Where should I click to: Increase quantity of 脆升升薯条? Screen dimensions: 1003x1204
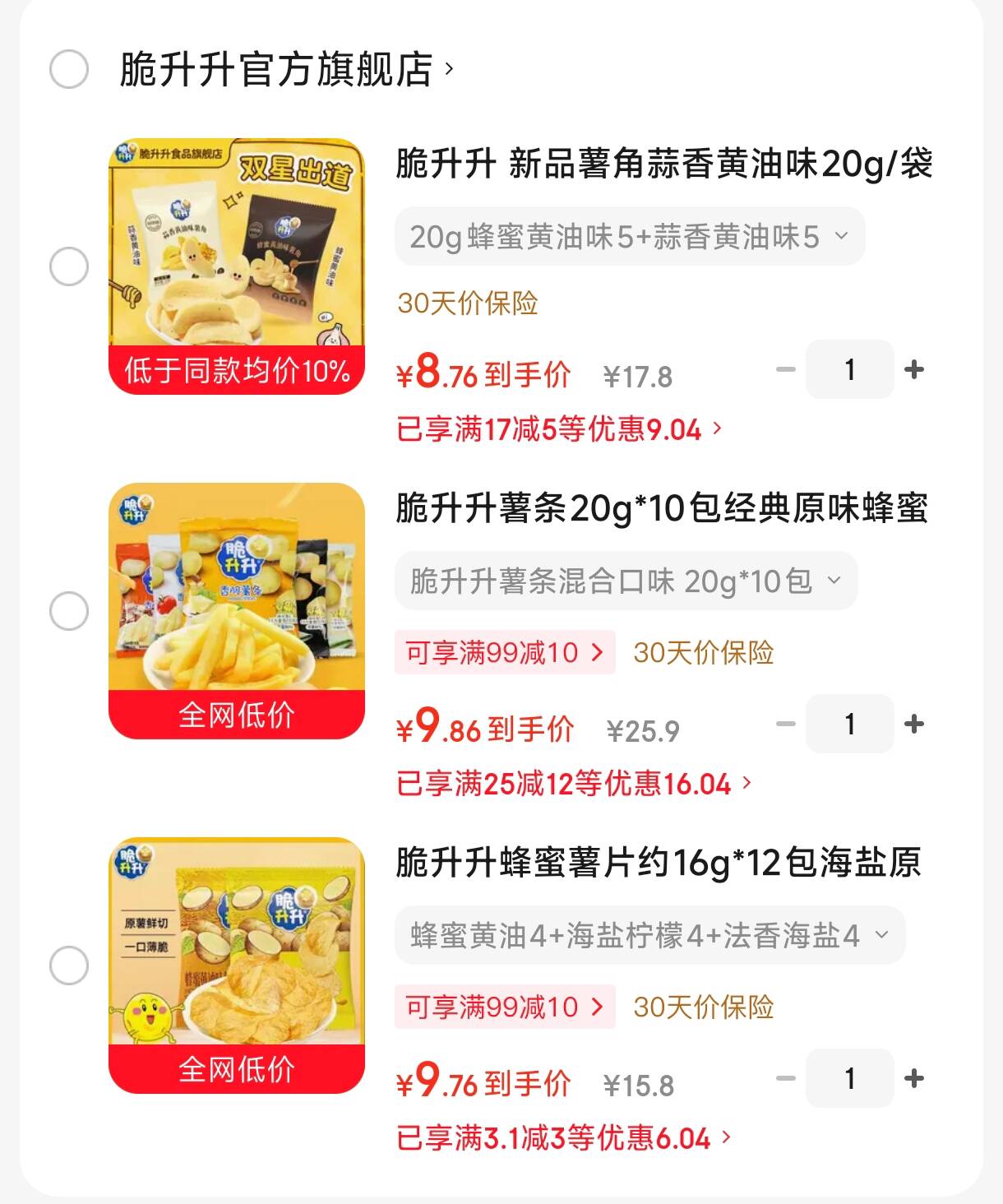pos(914,724)
